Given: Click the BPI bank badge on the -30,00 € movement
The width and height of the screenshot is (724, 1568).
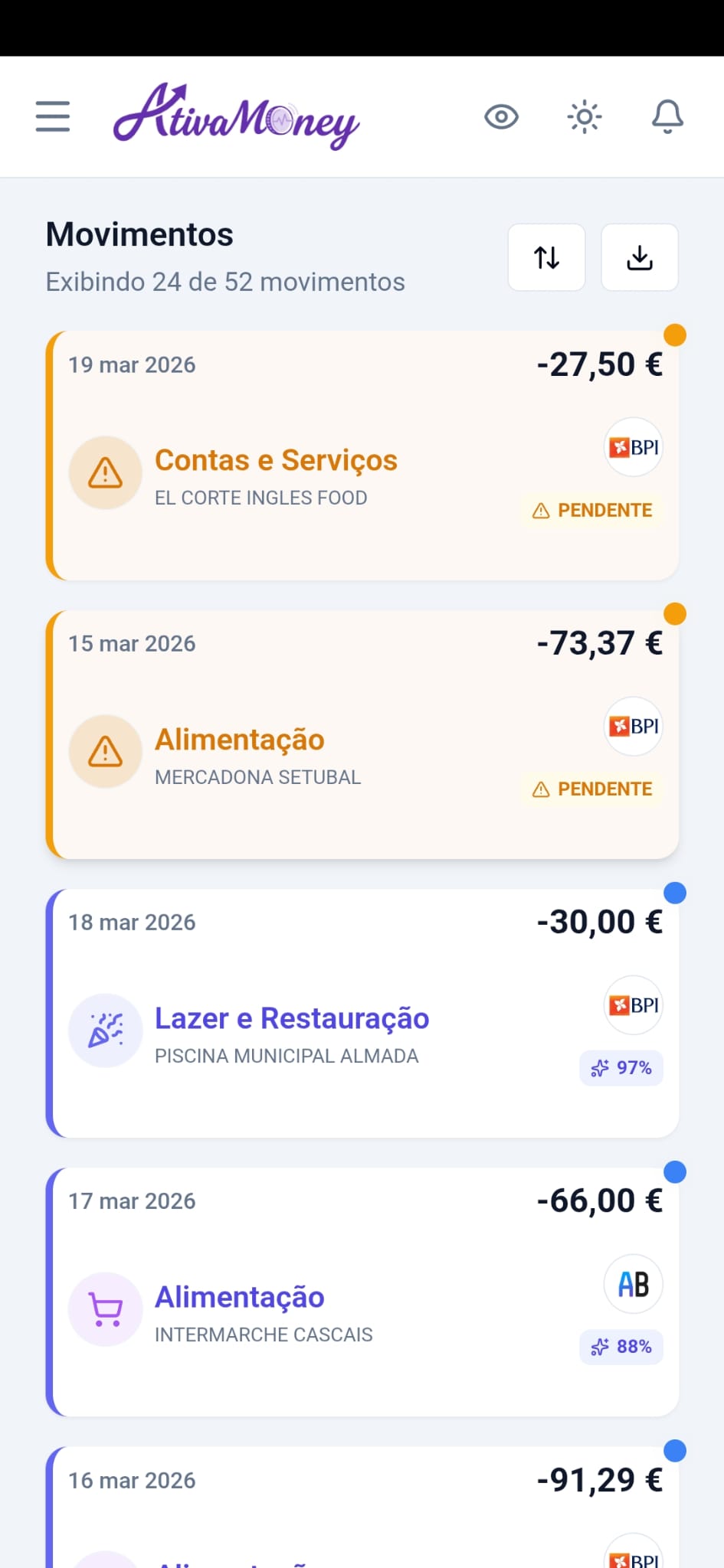Looking at the screenshot, I should click(x=633, y=1004).
